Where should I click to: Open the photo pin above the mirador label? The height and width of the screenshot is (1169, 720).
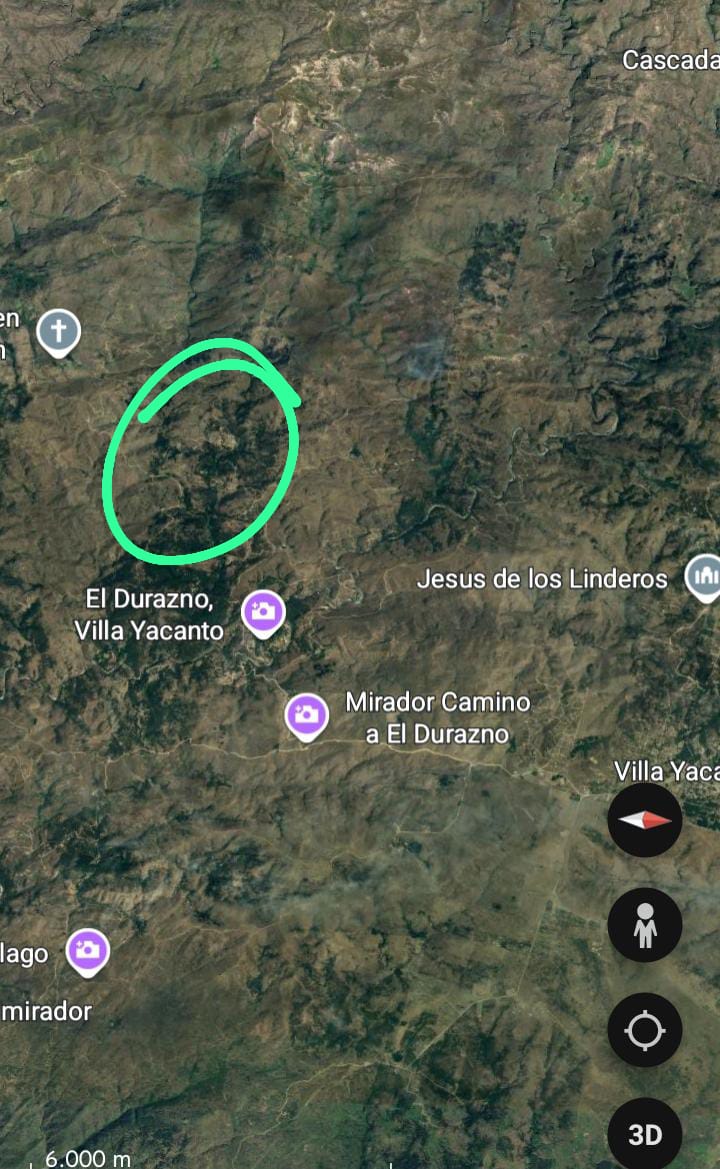tap(88, 951)
